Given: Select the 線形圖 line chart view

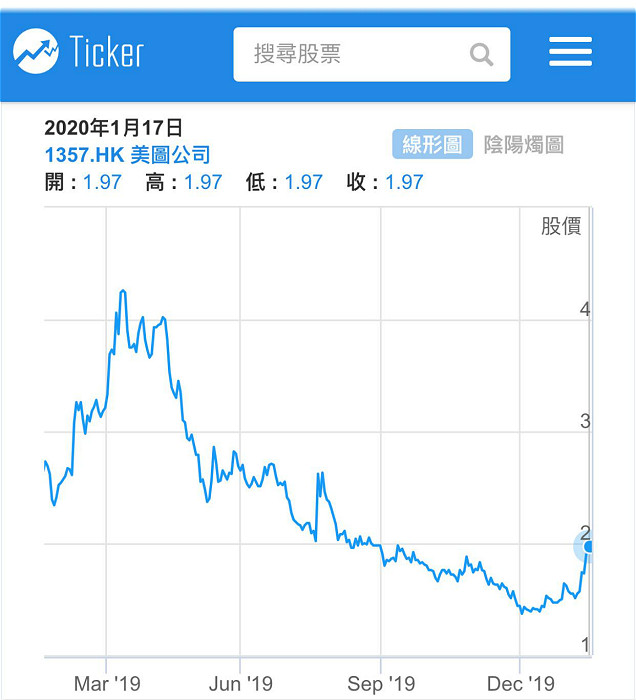Looking at the screenshot, I should [432, 144].
